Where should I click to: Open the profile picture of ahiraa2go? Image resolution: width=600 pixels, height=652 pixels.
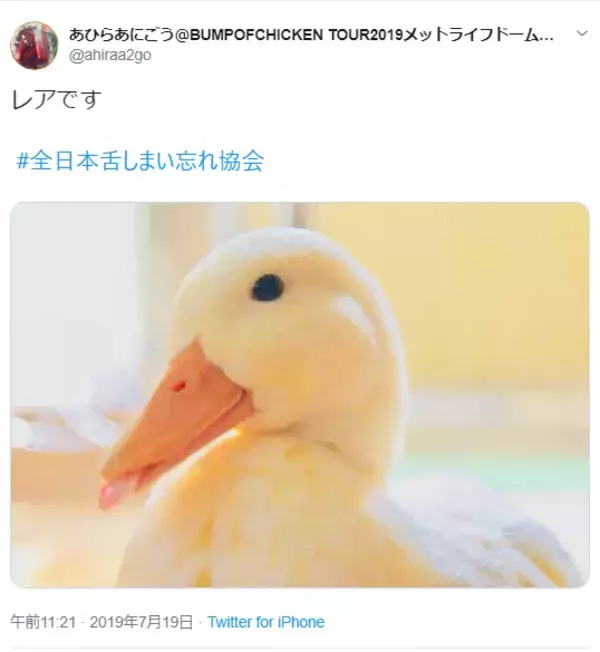[34, 44]
